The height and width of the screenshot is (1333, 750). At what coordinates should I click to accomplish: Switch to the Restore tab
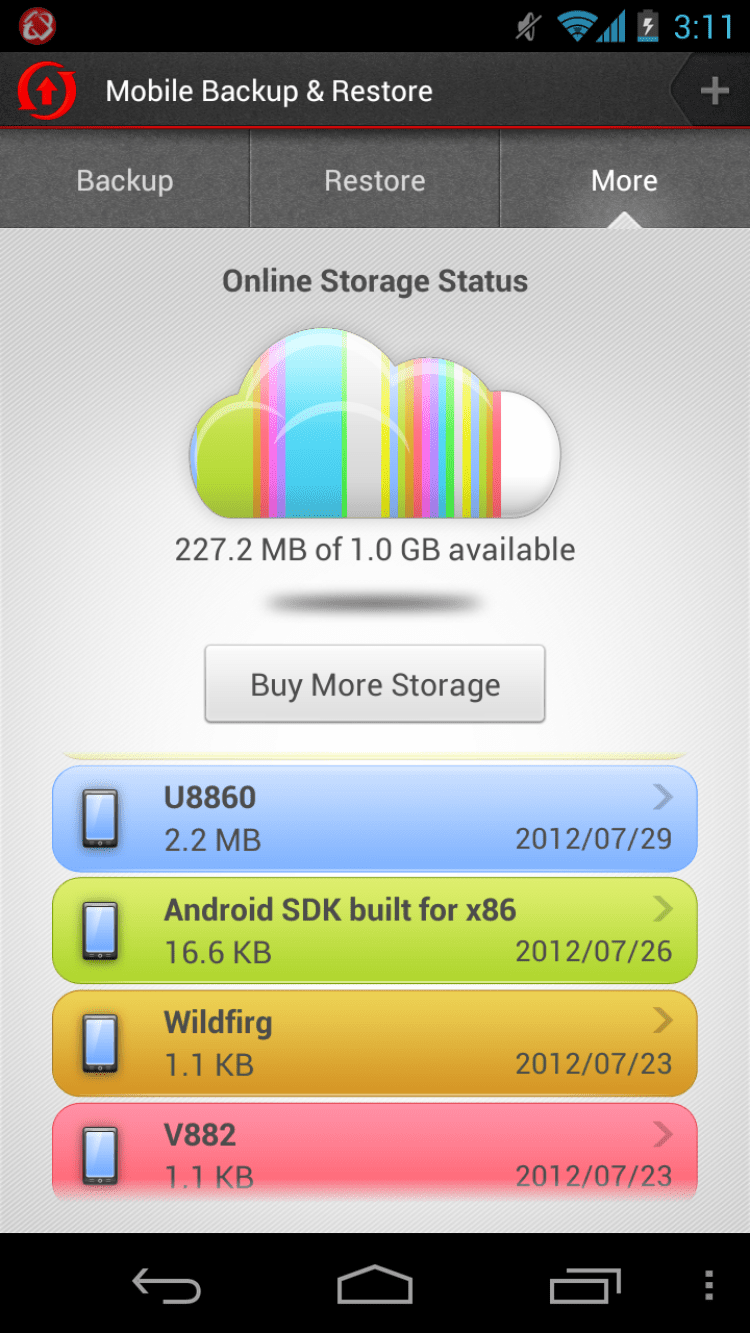coord(375,181)
